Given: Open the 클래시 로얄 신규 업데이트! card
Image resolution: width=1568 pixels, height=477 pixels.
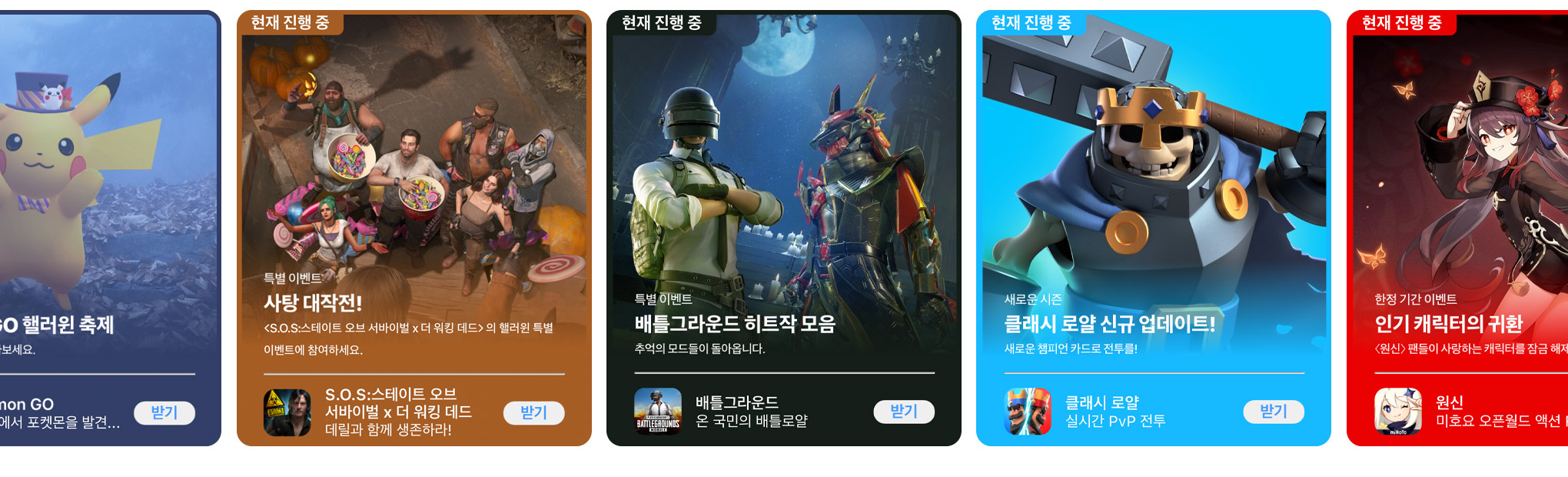Looking at the screenshot, I should pos(1153,192).
